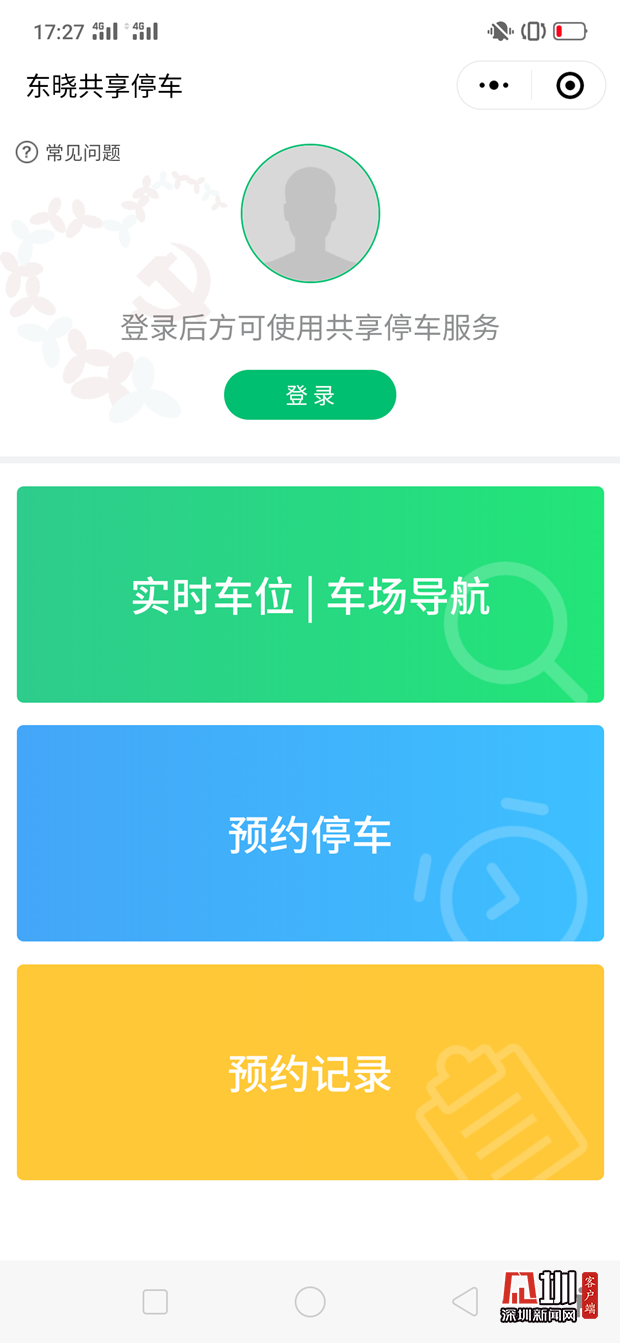Tap the green 登录 button
The height and width of the screenshot is (1343, 620).
pos(310,395)
